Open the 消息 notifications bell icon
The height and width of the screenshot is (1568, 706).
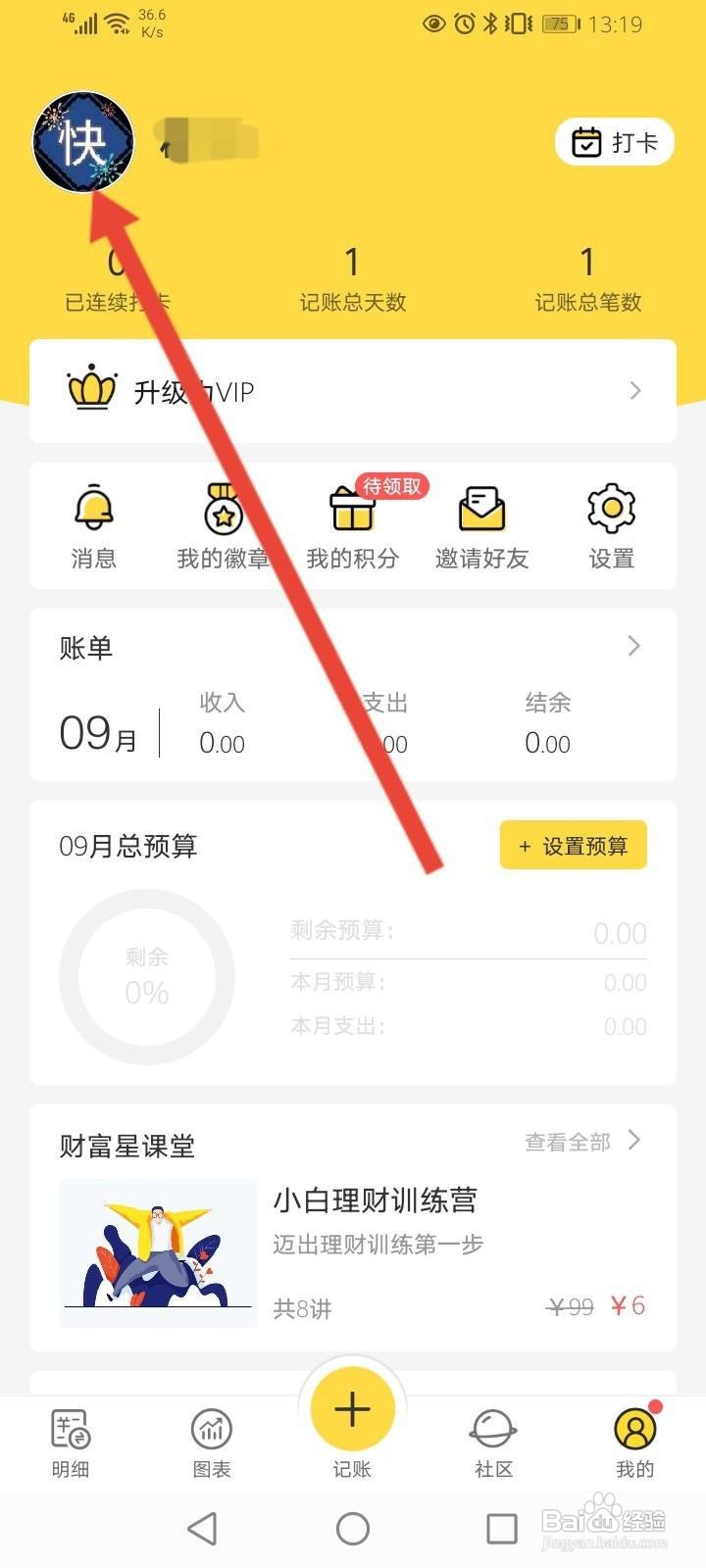click(93, 510)
